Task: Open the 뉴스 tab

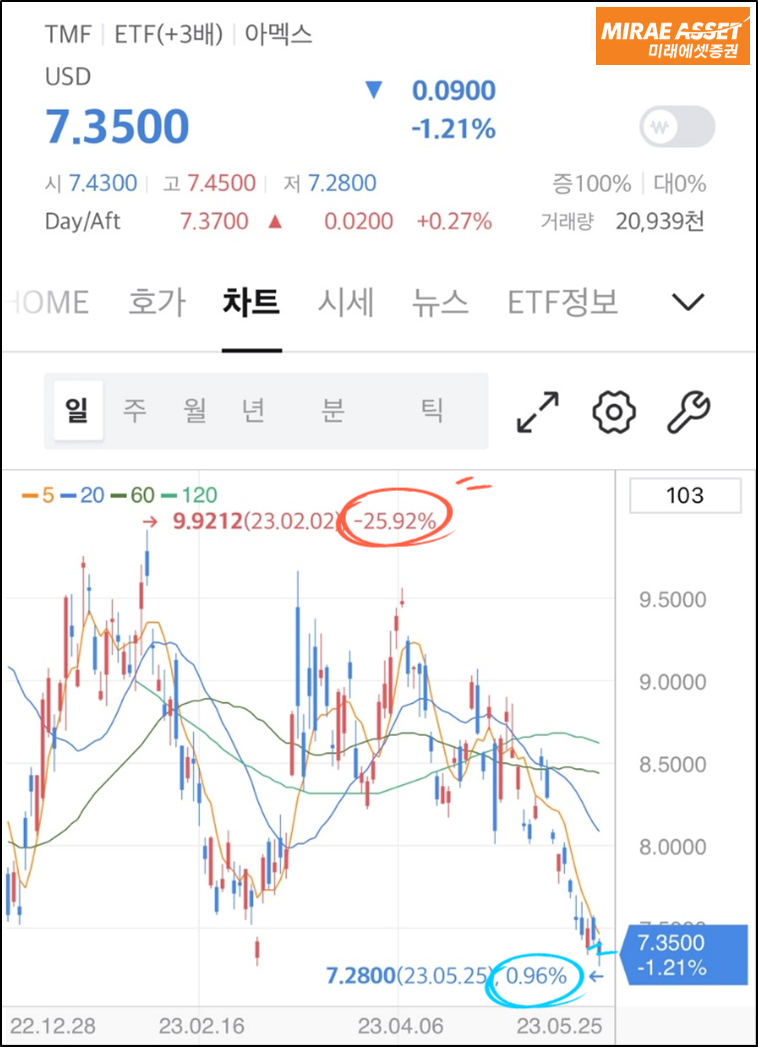Action: pos(438,301)
